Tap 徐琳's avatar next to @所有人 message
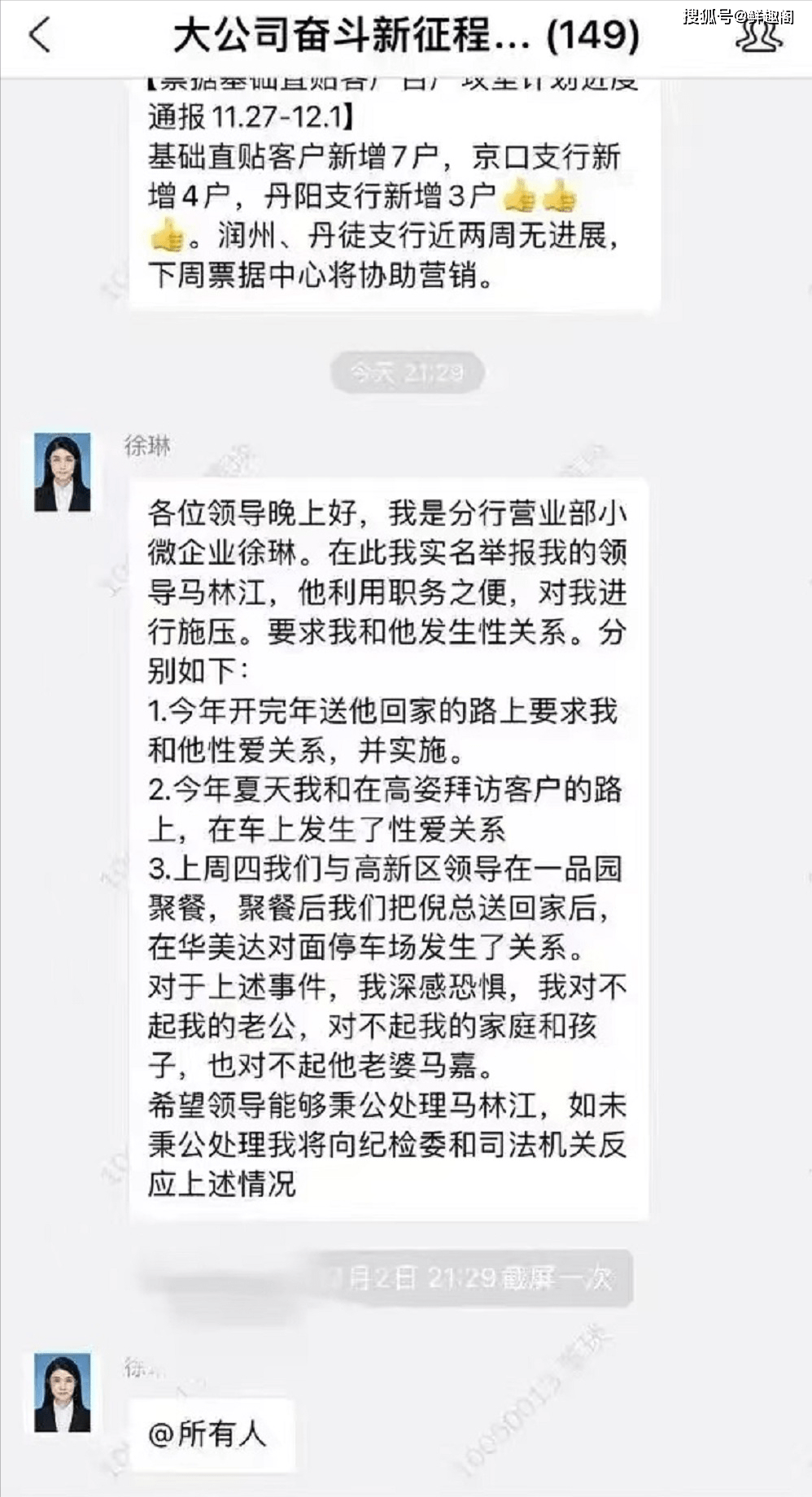Image resolution: width=812 pixels, height=1497 pixels. tap(63, 1391)
